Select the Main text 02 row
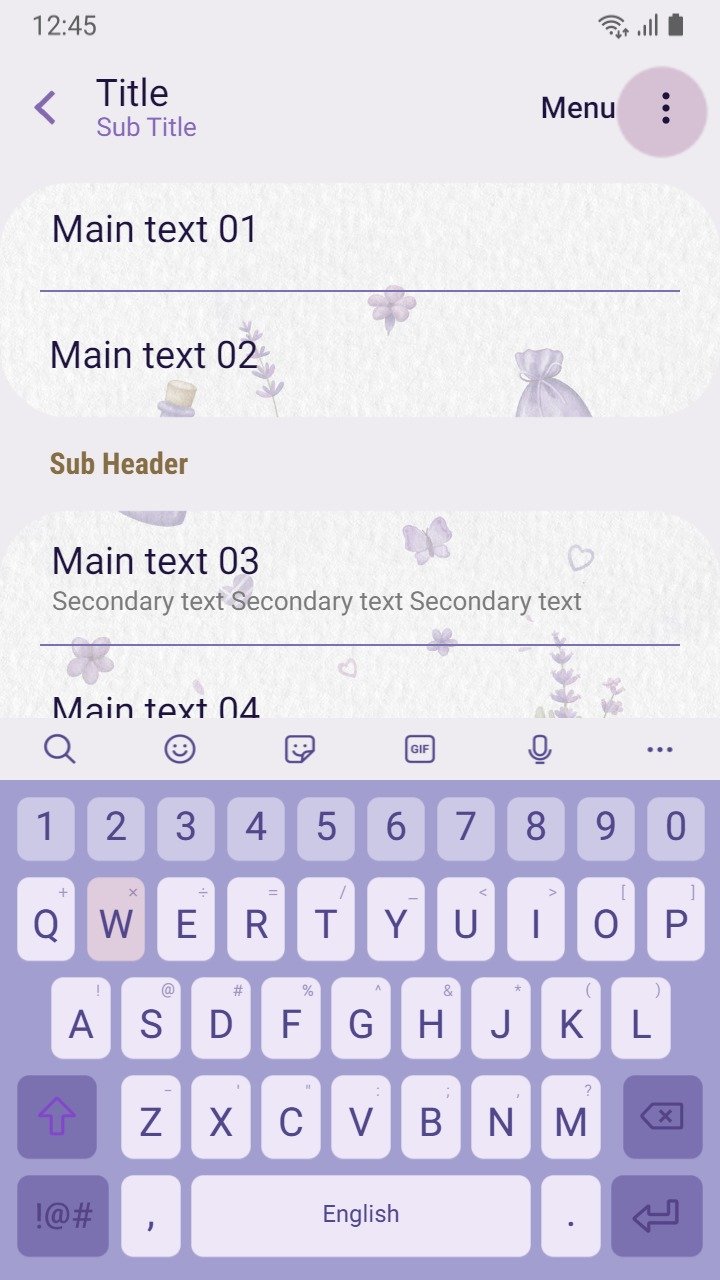Screen dimensions: 720x1280 click(x=360, y=355)
